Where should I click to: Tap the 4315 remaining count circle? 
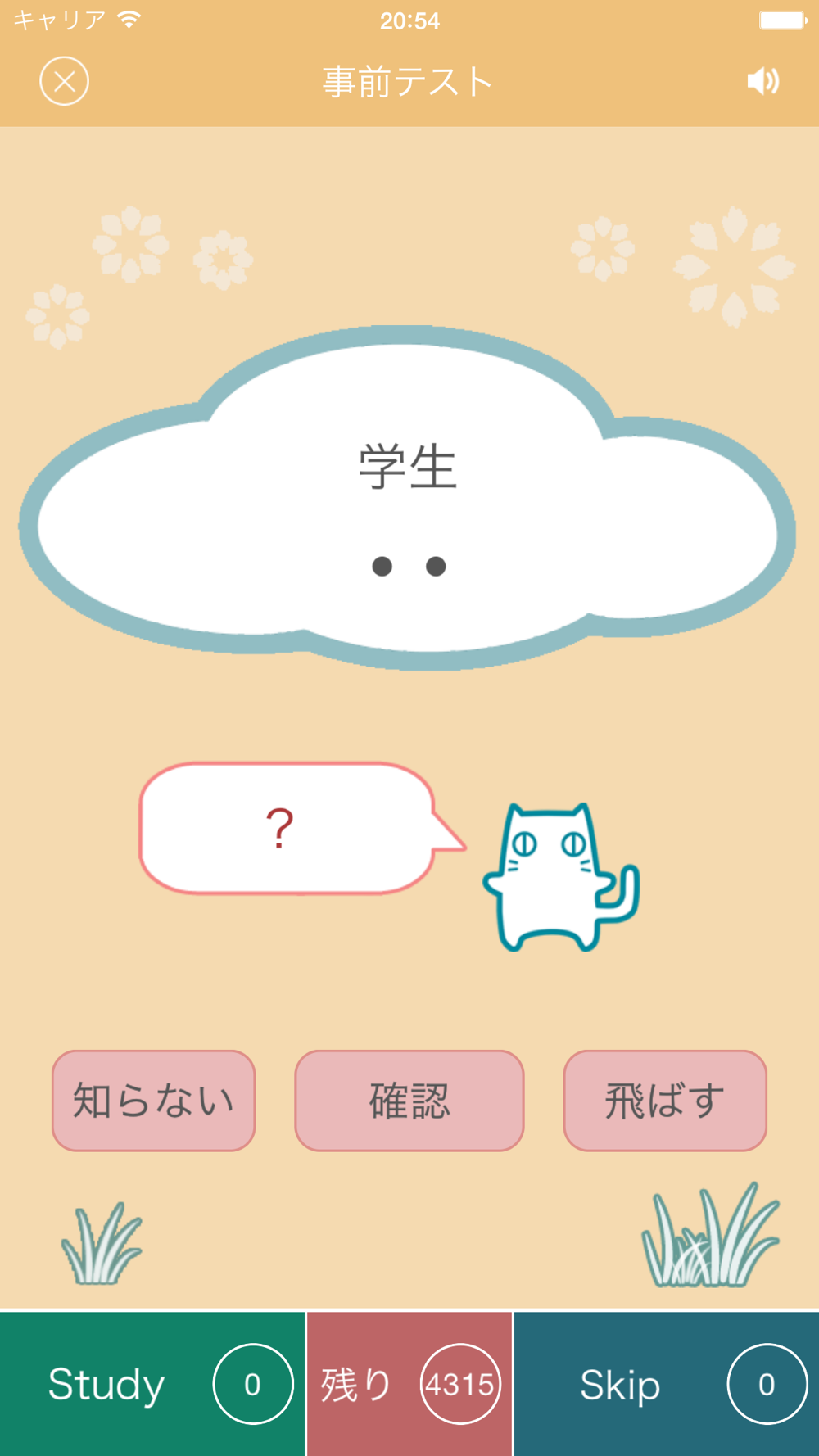(461, 1382)
